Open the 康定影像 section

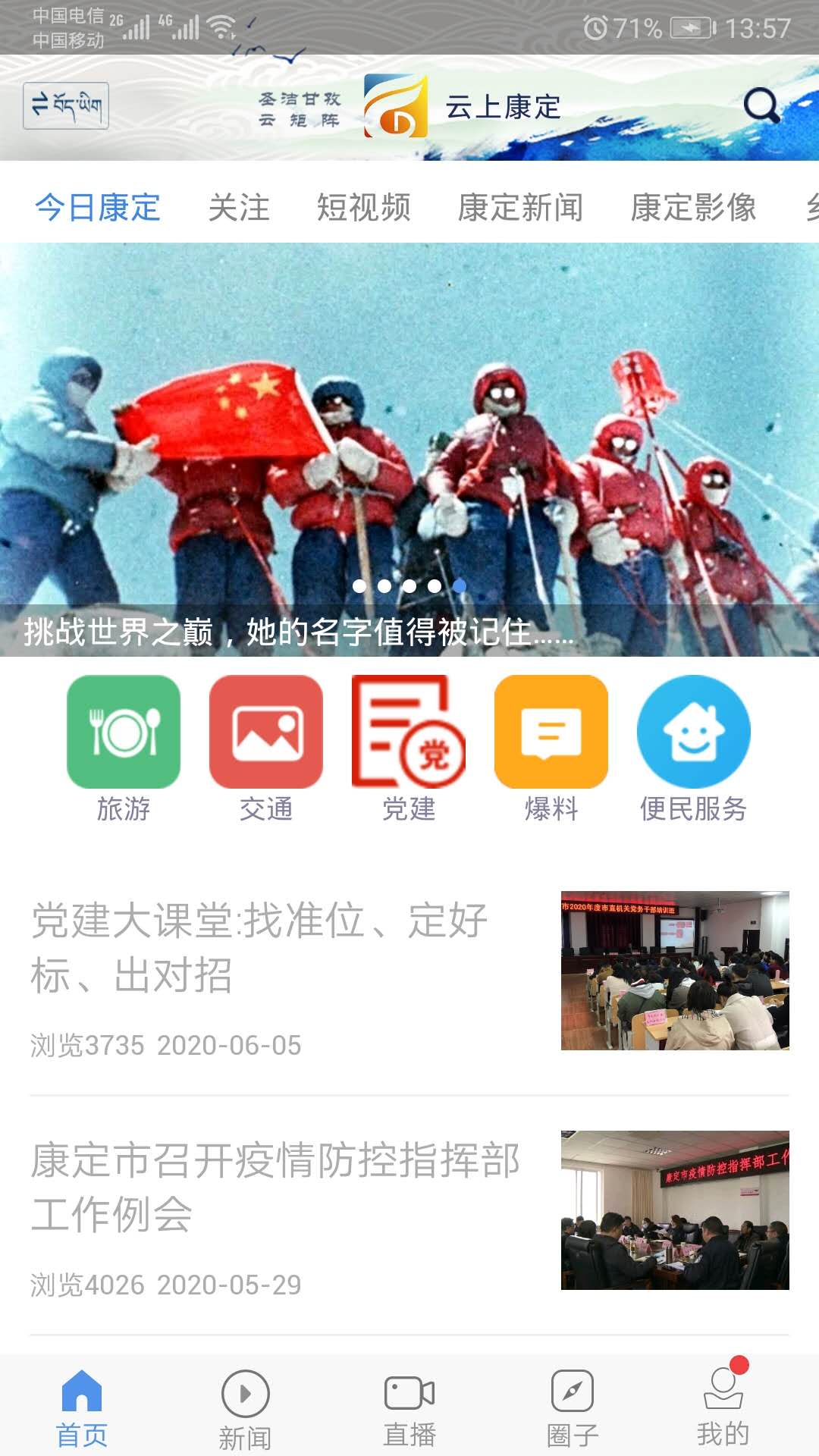pos(695,206)
